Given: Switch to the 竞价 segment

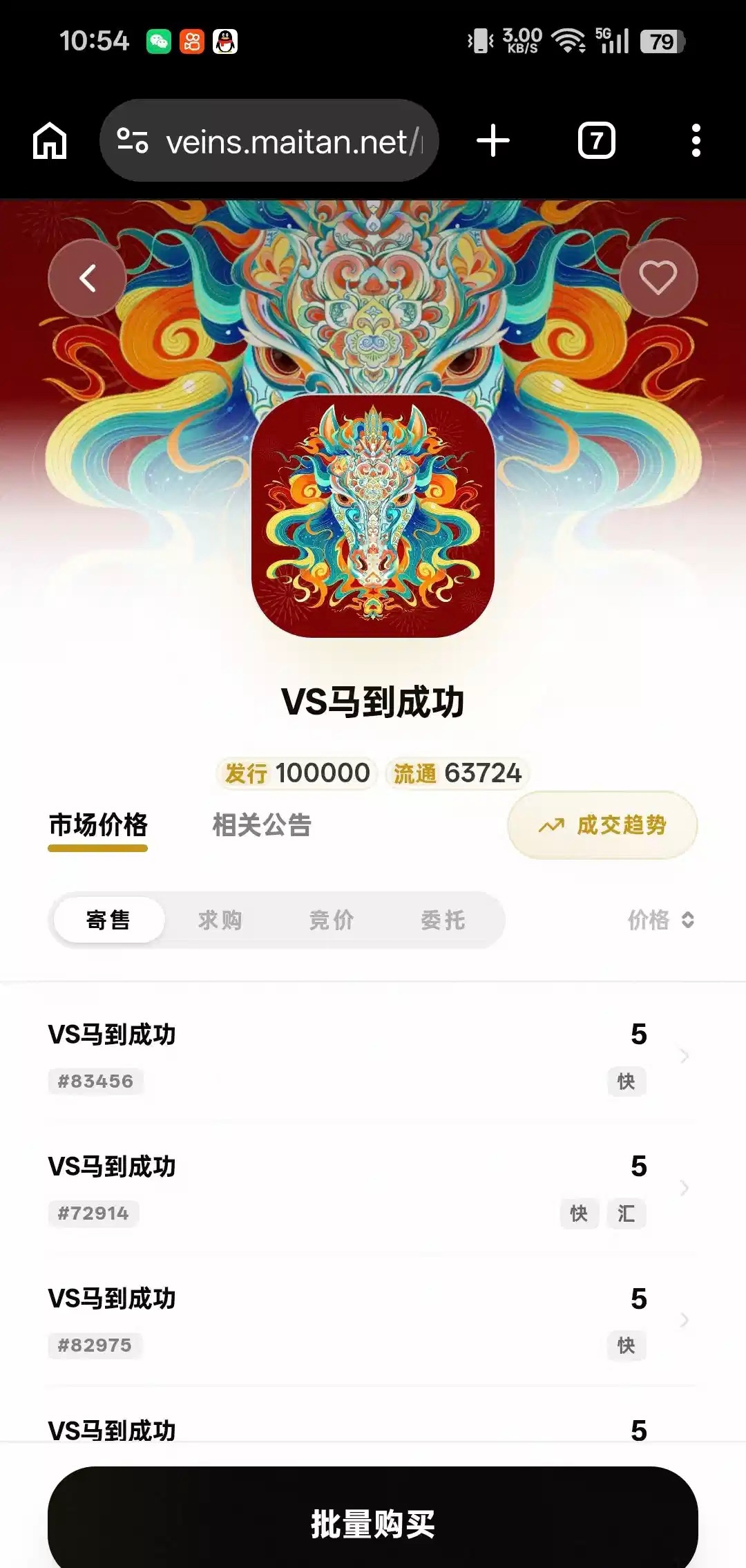Looking at the screenshot, I should 332,920.
